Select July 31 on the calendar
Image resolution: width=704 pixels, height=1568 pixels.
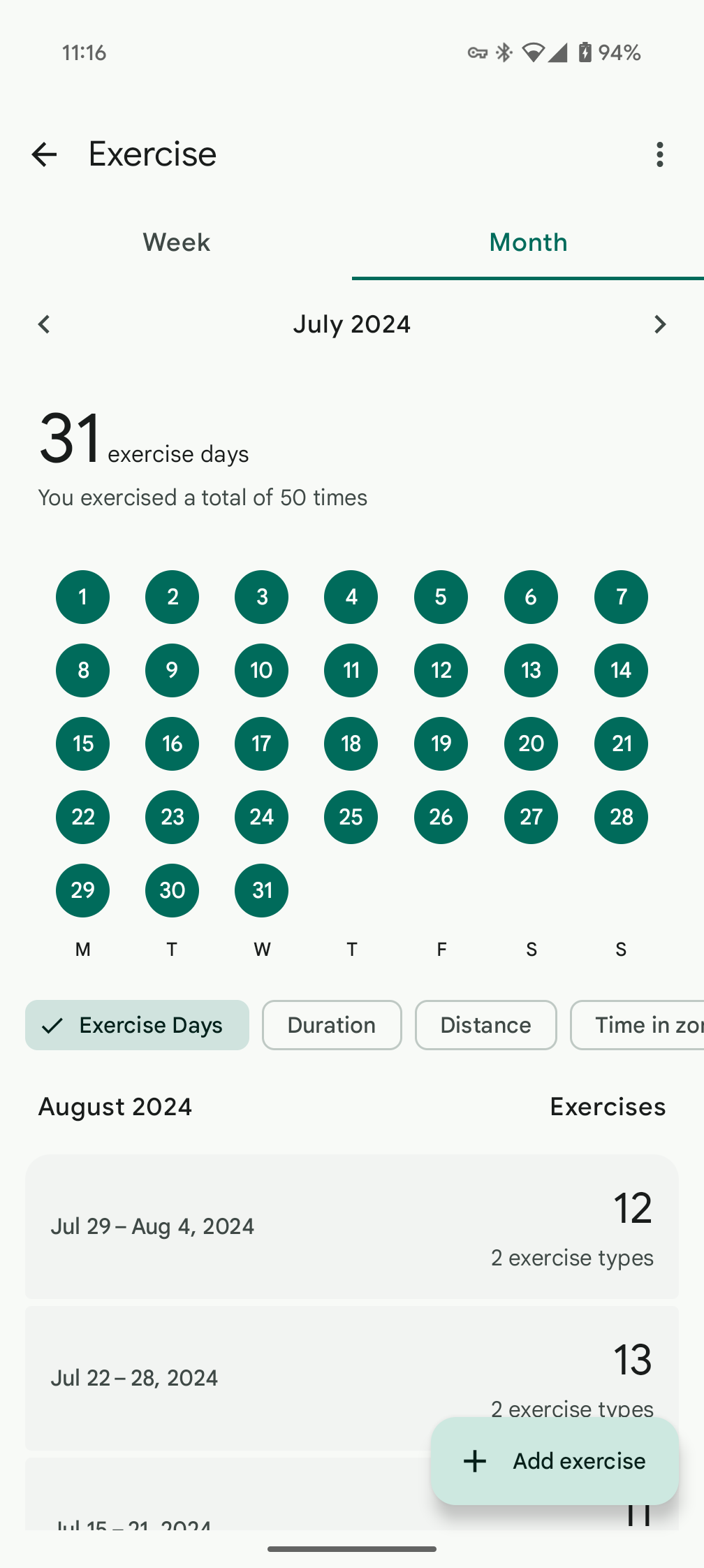click(x=261, y=890)
